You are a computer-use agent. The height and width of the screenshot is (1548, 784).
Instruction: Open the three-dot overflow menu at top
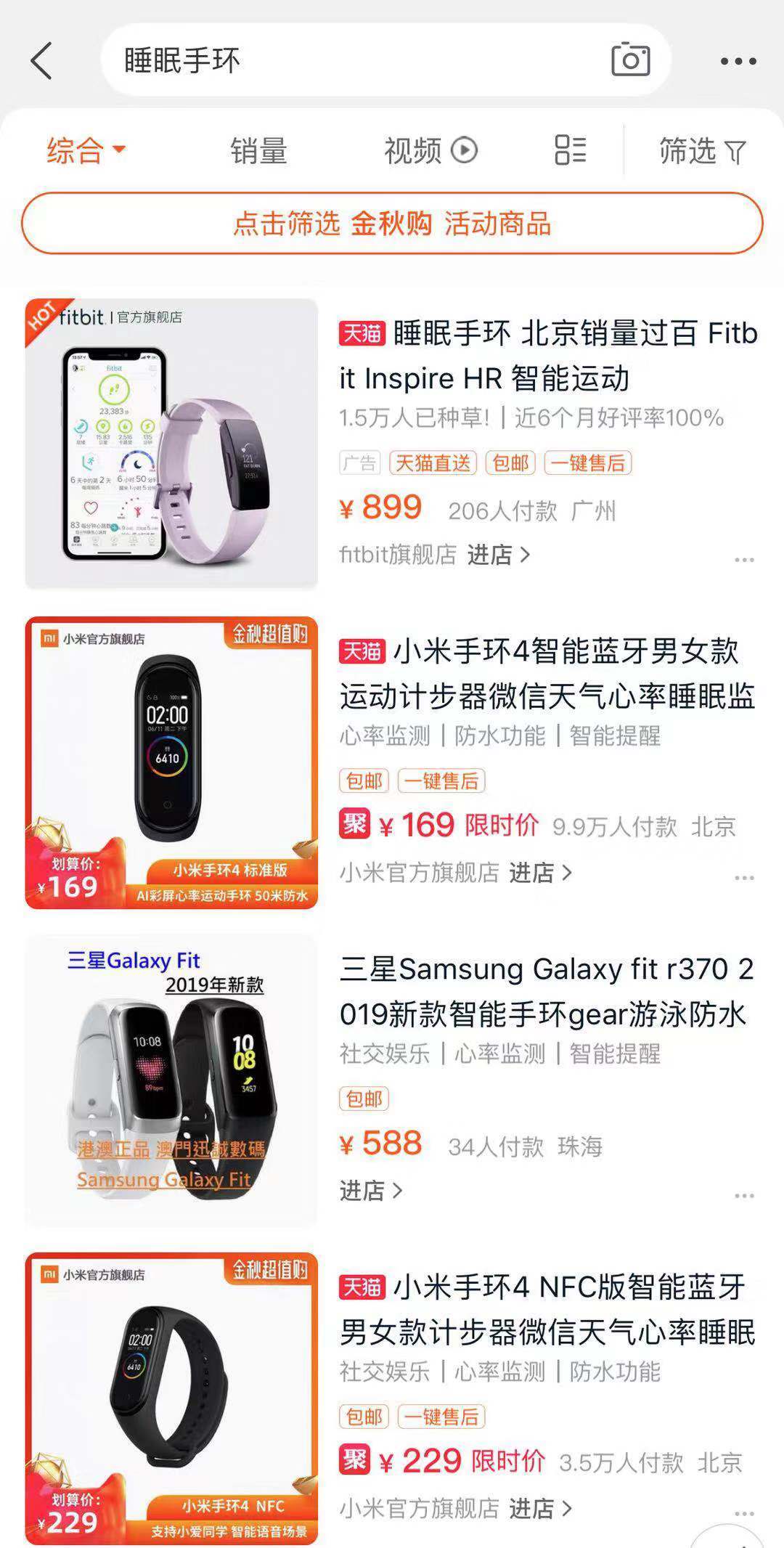point(738,62)
